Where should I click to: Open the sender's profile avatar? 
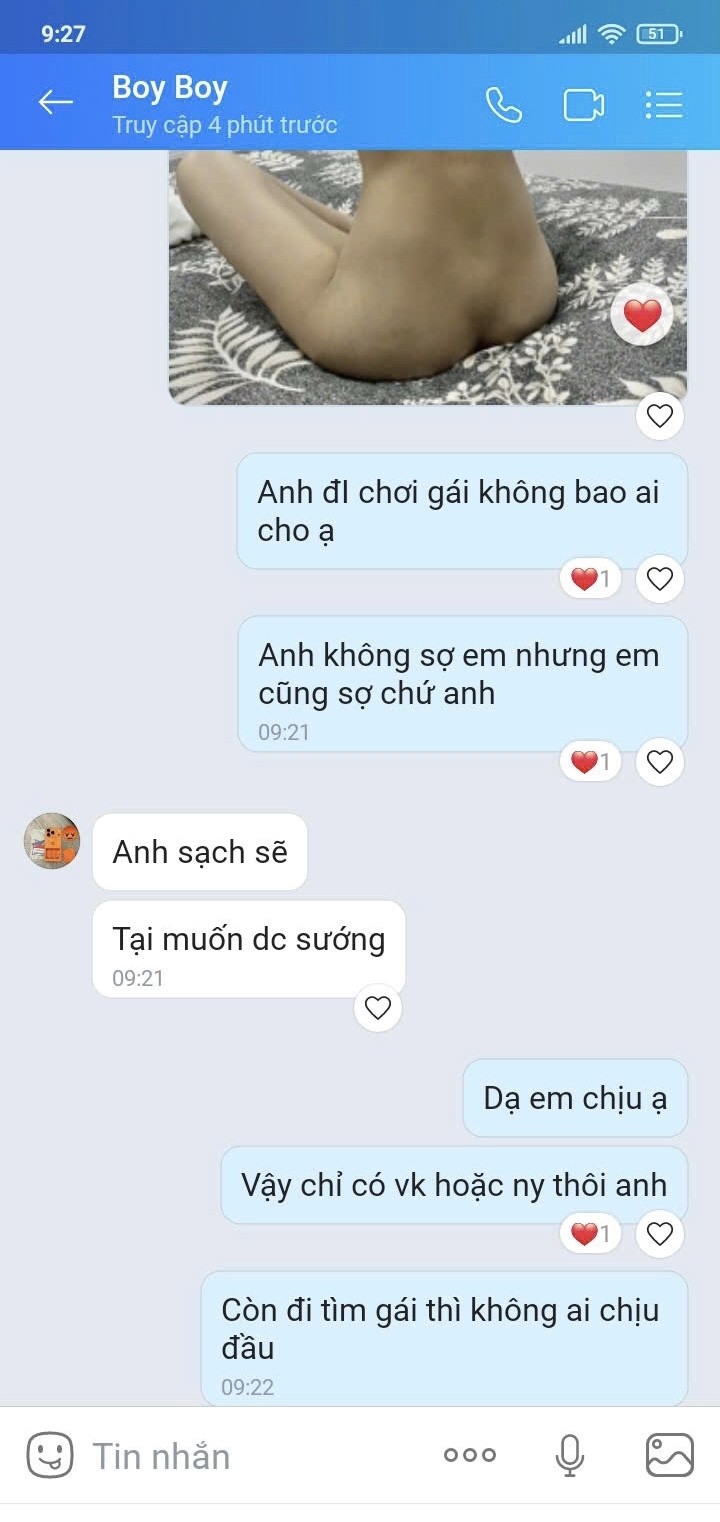52,841
